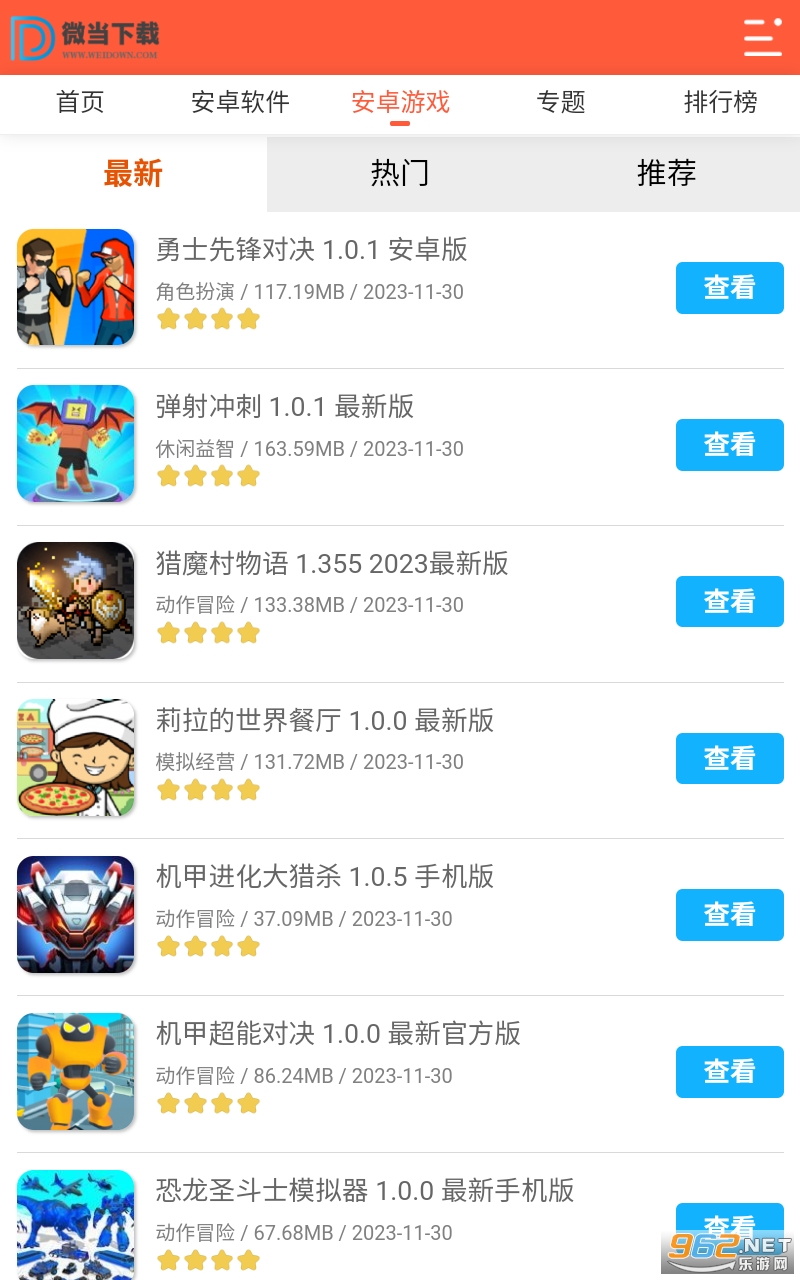The height and width of the screenshot is (1280, 800).
Task: Open 莉拉的世界餐厅 with its 查看 button
Action: point(729,758)
